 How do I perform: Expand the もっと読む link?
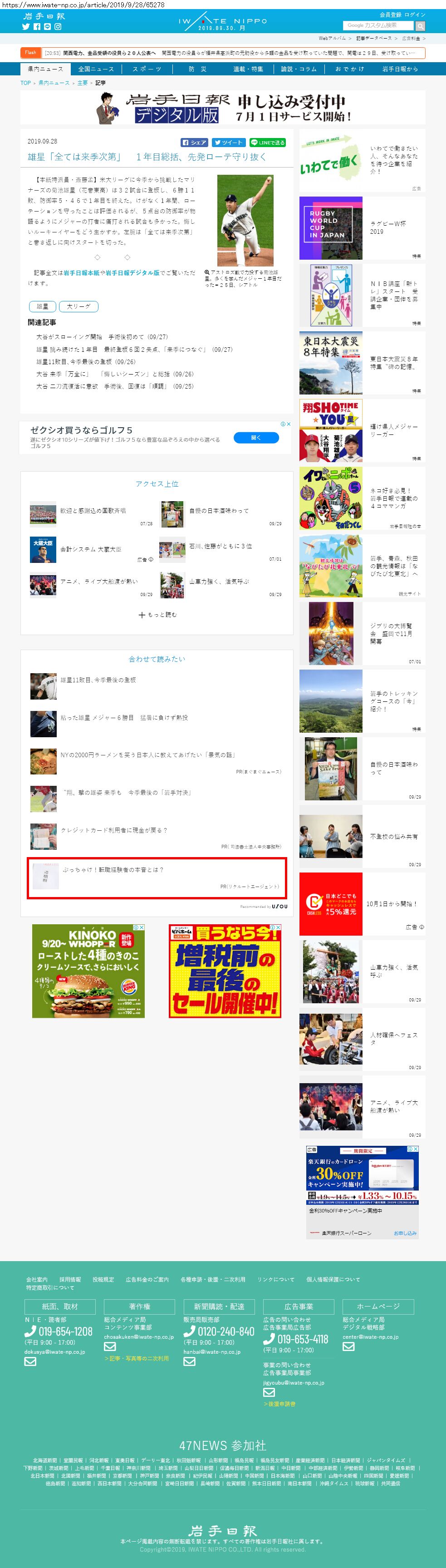pyautogui.click(x=157, y=615)
